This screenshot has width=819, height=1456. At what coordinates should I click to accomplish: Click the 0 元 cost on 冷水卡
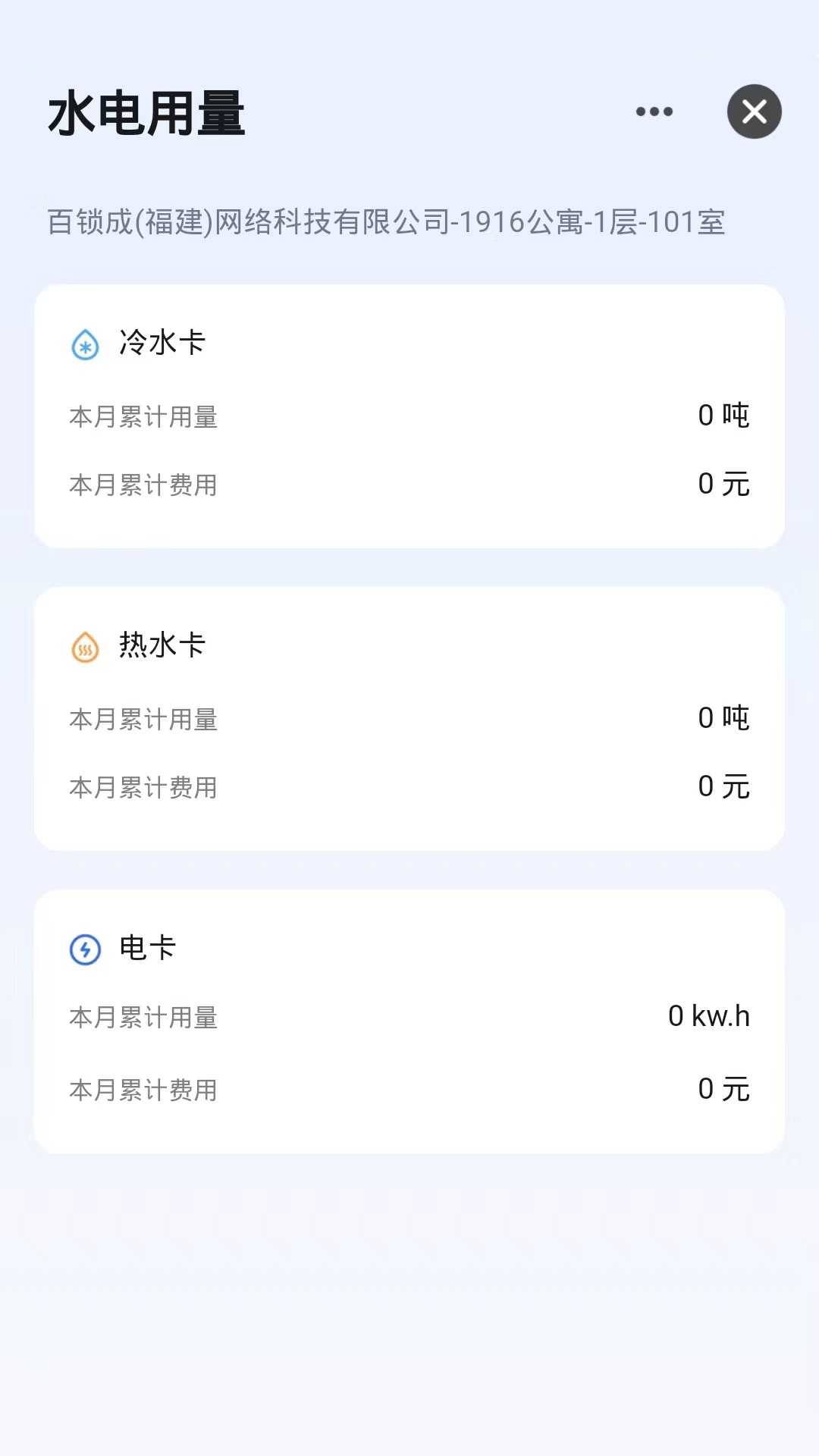click(725, 485)
